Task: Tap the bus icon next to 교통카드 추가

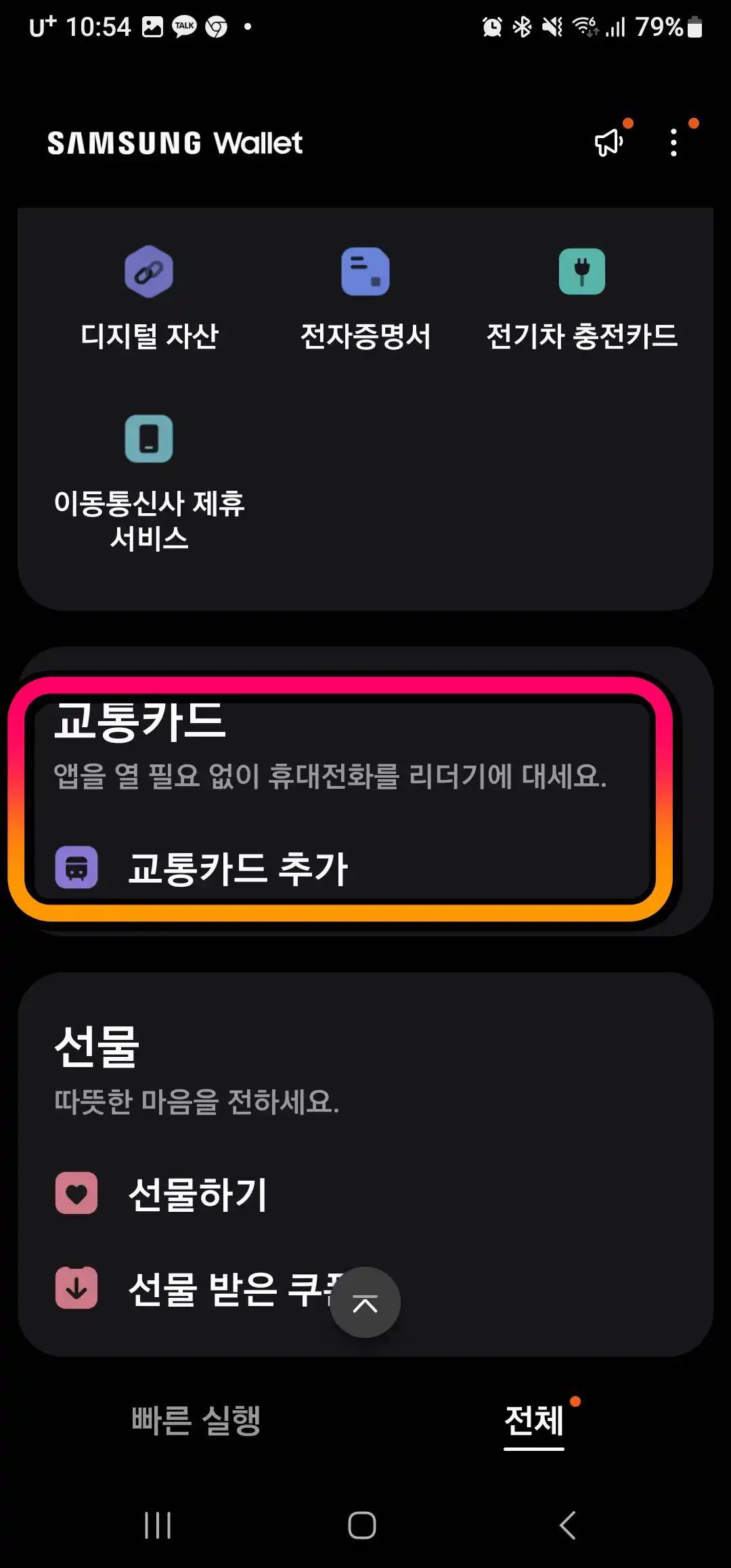Action: pos(76,867)
